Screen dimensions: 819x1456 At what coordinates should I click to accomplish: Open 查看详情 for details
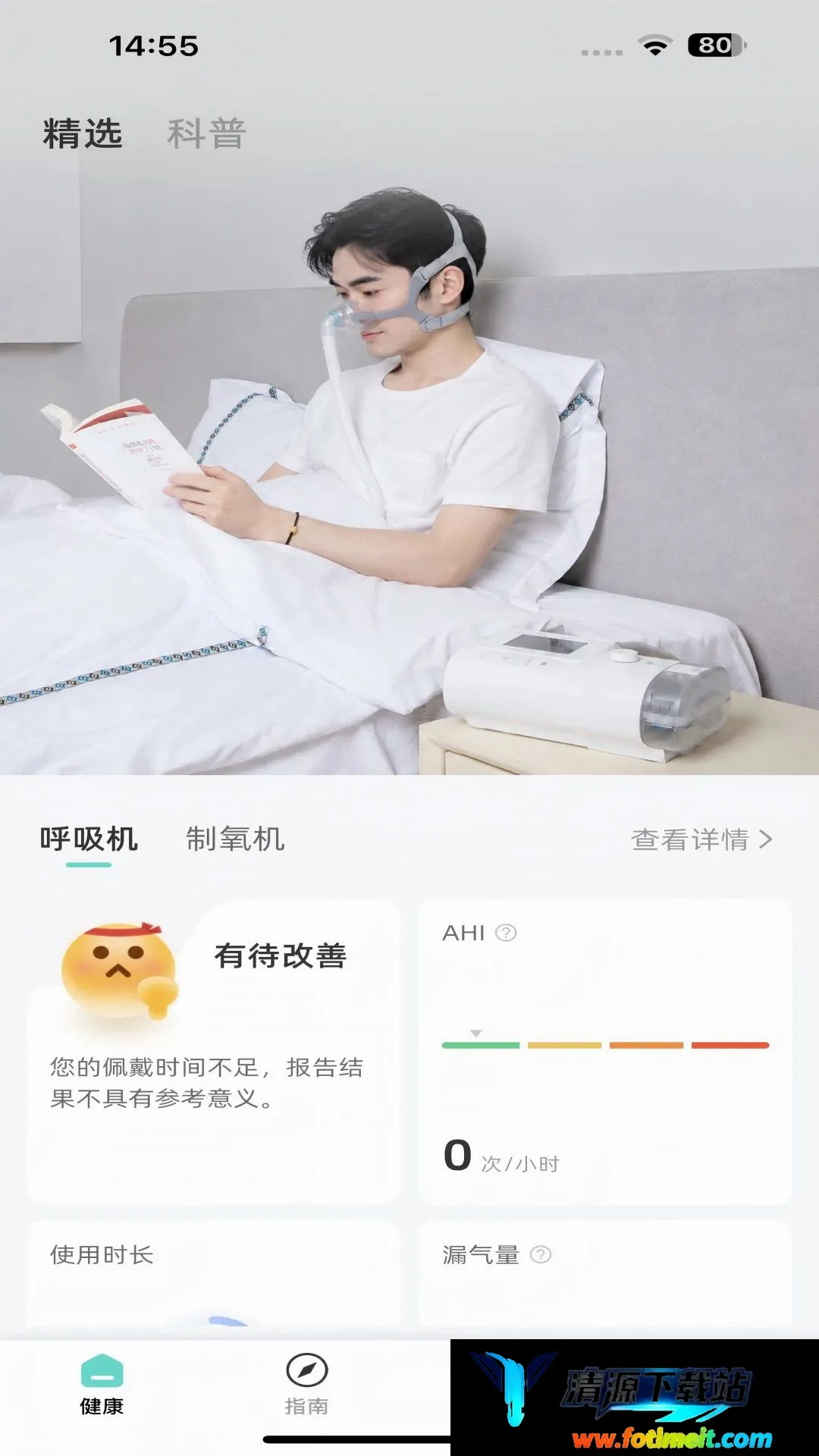[701, 839]
